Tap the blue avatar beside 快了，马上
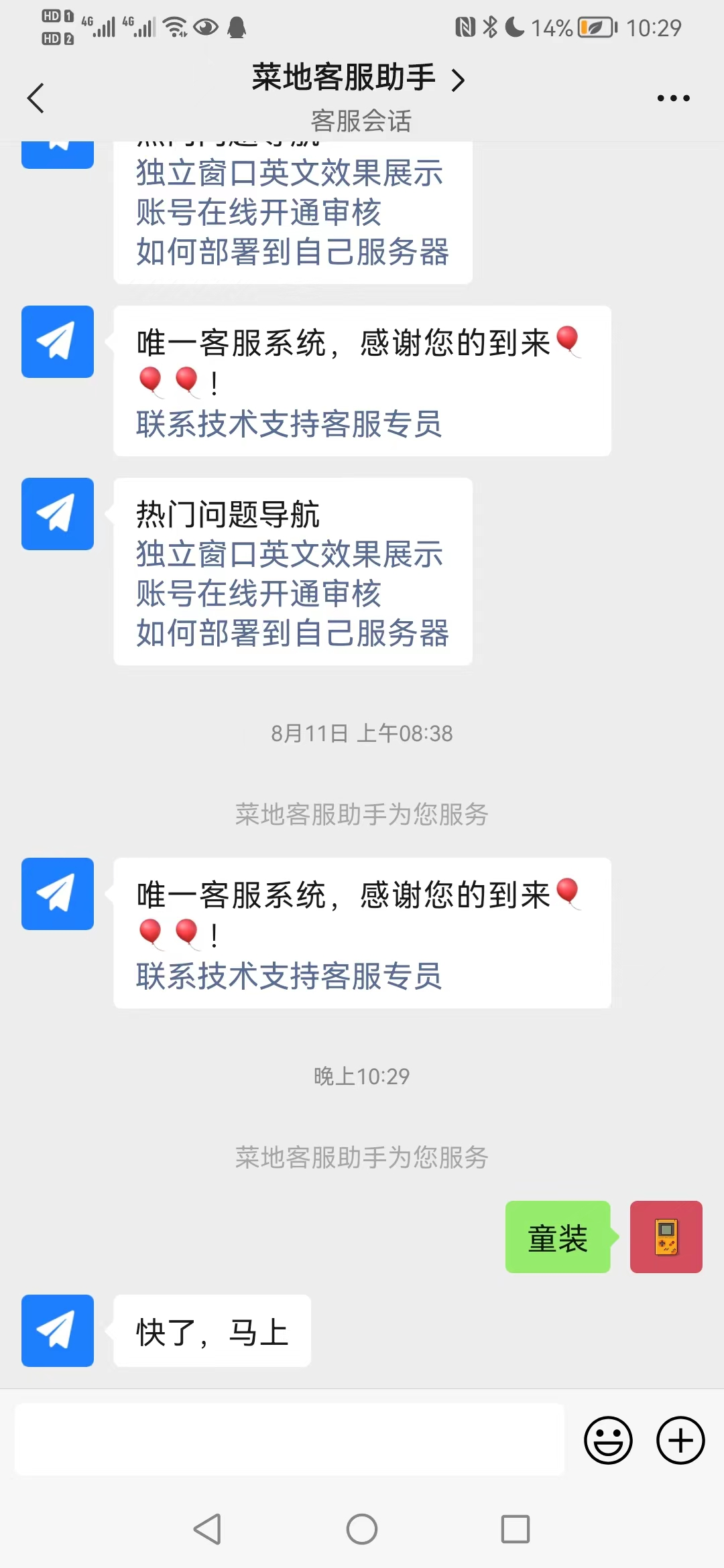 (58, 1331)
